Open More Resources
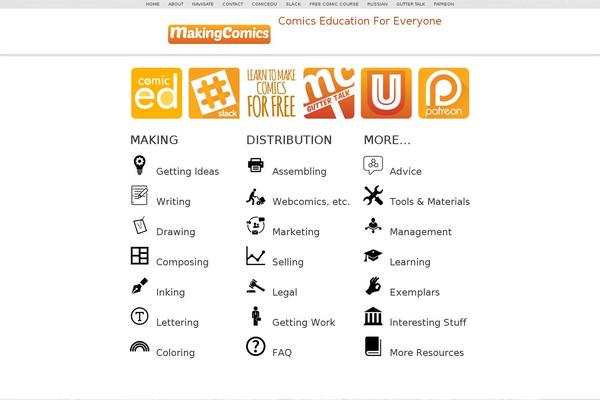The height and width of the screenshot is (400, 600). click(426, 353)
